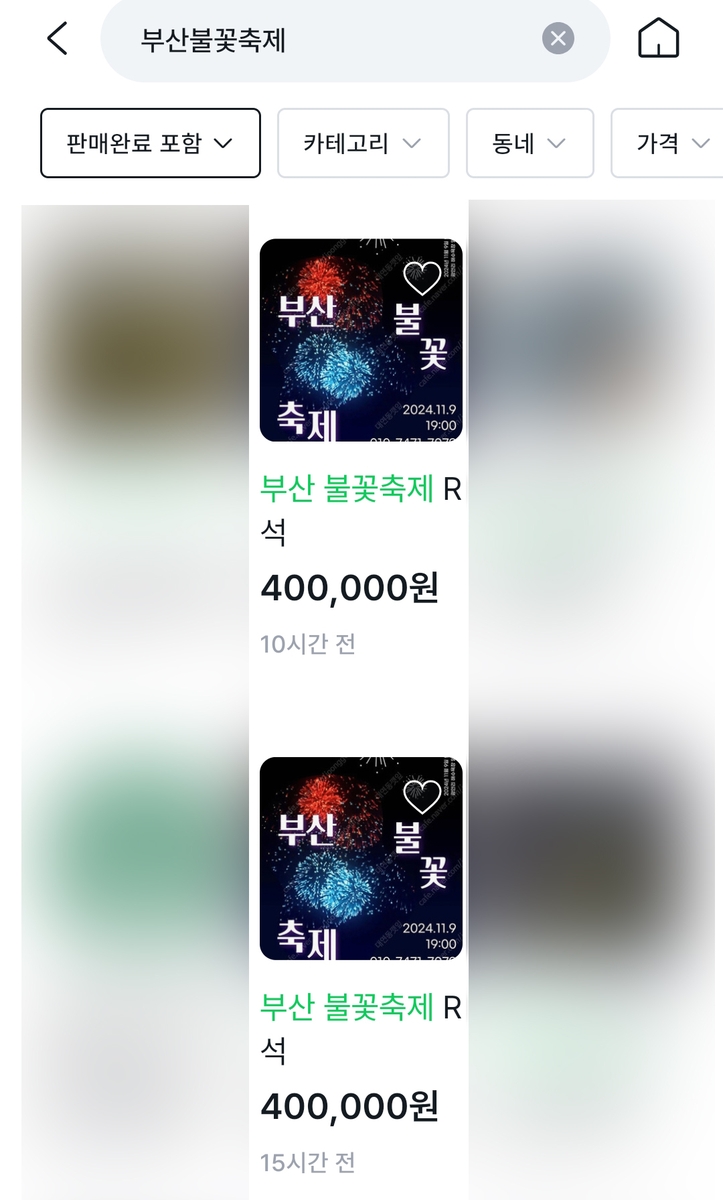Open the listing posted 15시간 전
This screenshot has width=723, height=1200.
pos(360,858)
